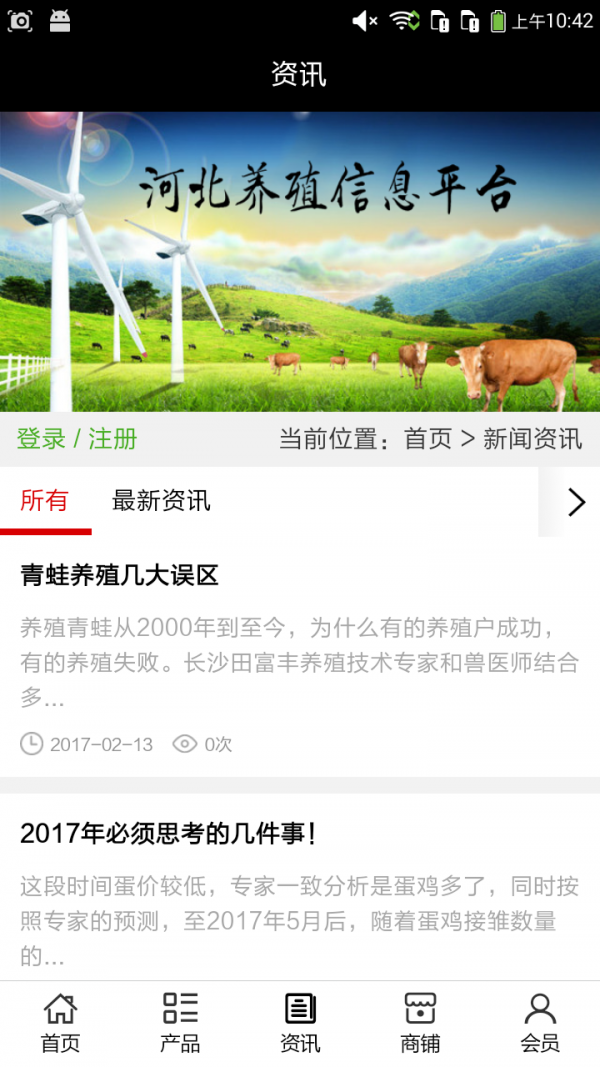Image resolution: width=600 pixels, height=1067 pixels.
Task: Open the 会员 bottom tab
Action: point(540,1023)
